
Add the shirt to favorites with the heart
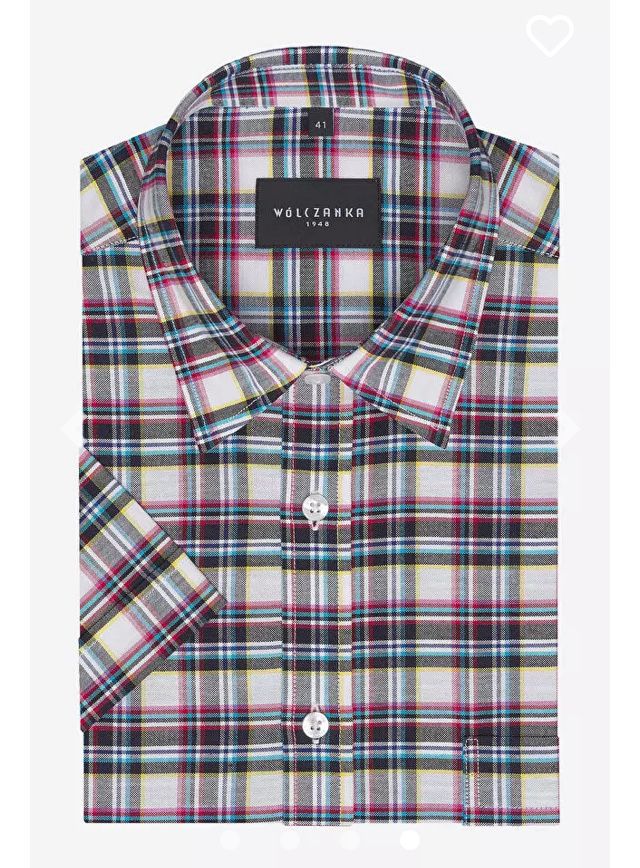550,34
